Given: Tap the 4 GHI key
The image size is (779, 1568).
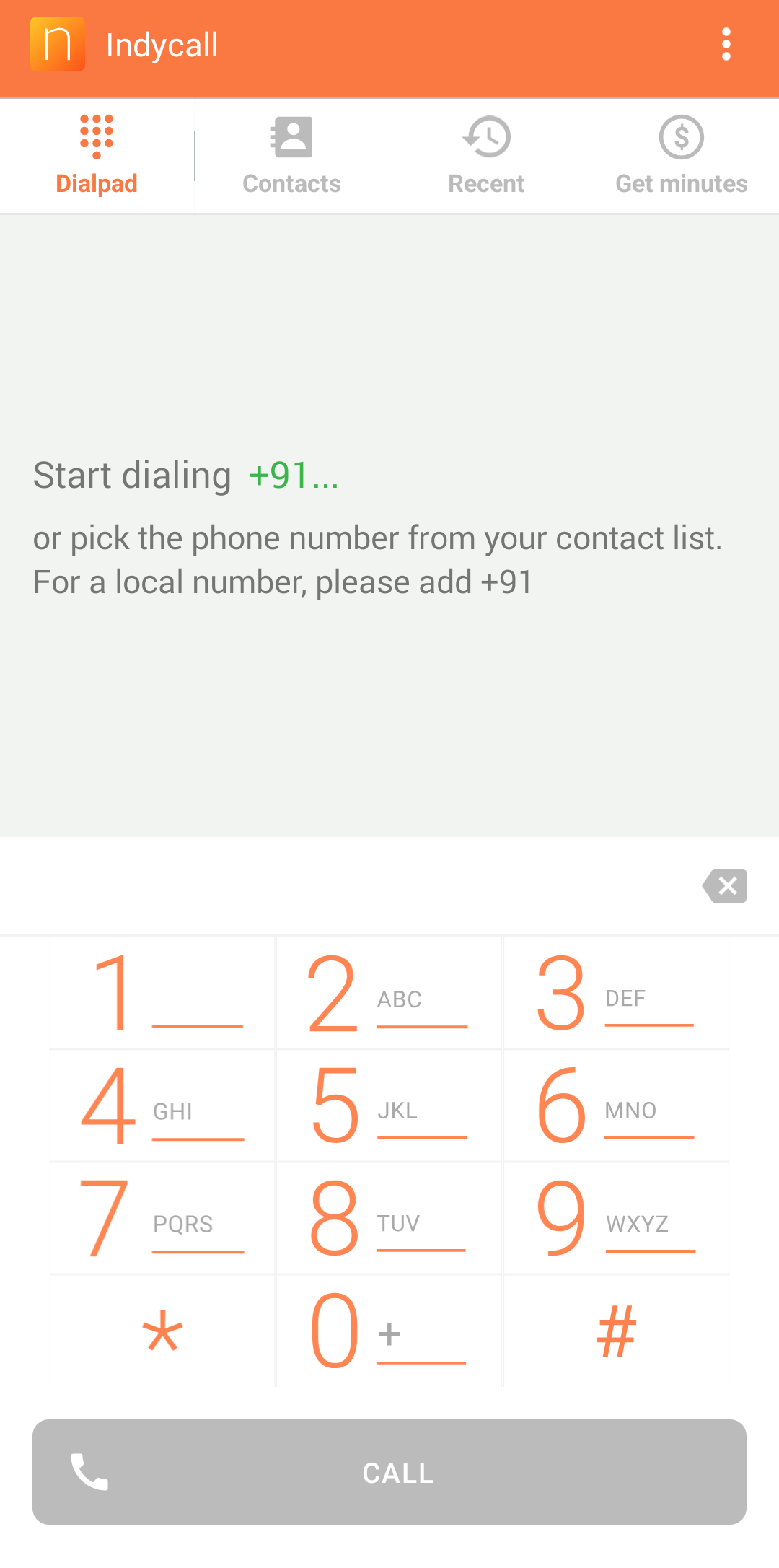Looking at the screenshot, I should pyautogui.click(x=162, y=1105).
